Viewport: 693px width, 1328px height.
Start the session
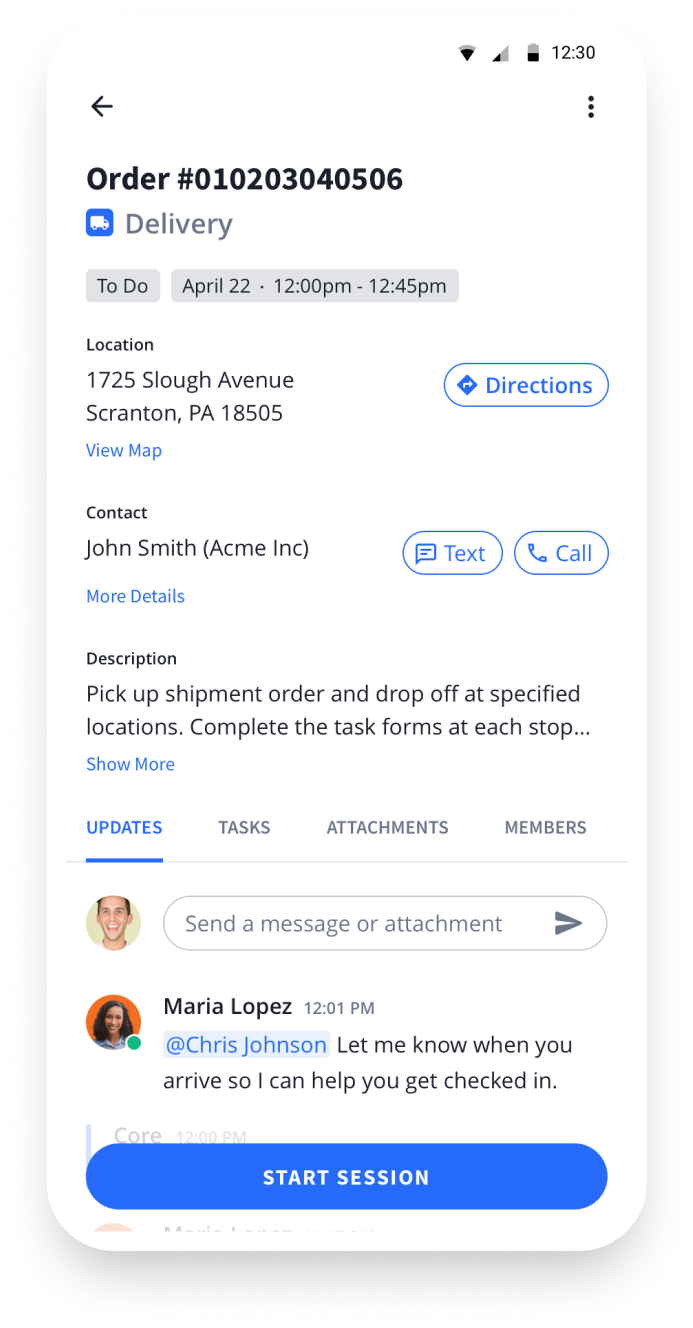click(x=346, y=1177)
